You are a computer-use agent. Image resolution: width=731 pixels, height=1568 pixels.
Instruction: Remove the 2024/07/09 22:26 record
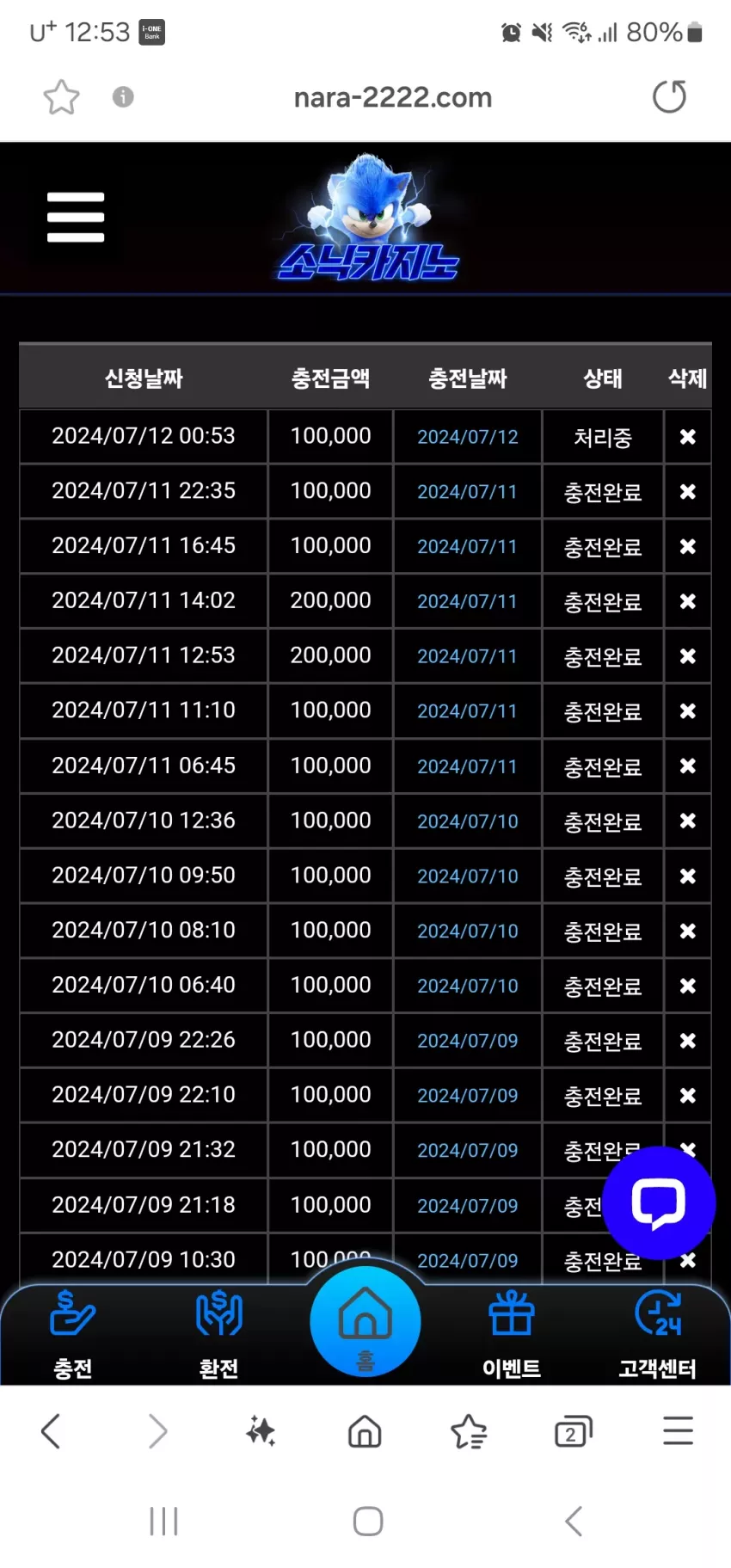[x=688, y=1041]
